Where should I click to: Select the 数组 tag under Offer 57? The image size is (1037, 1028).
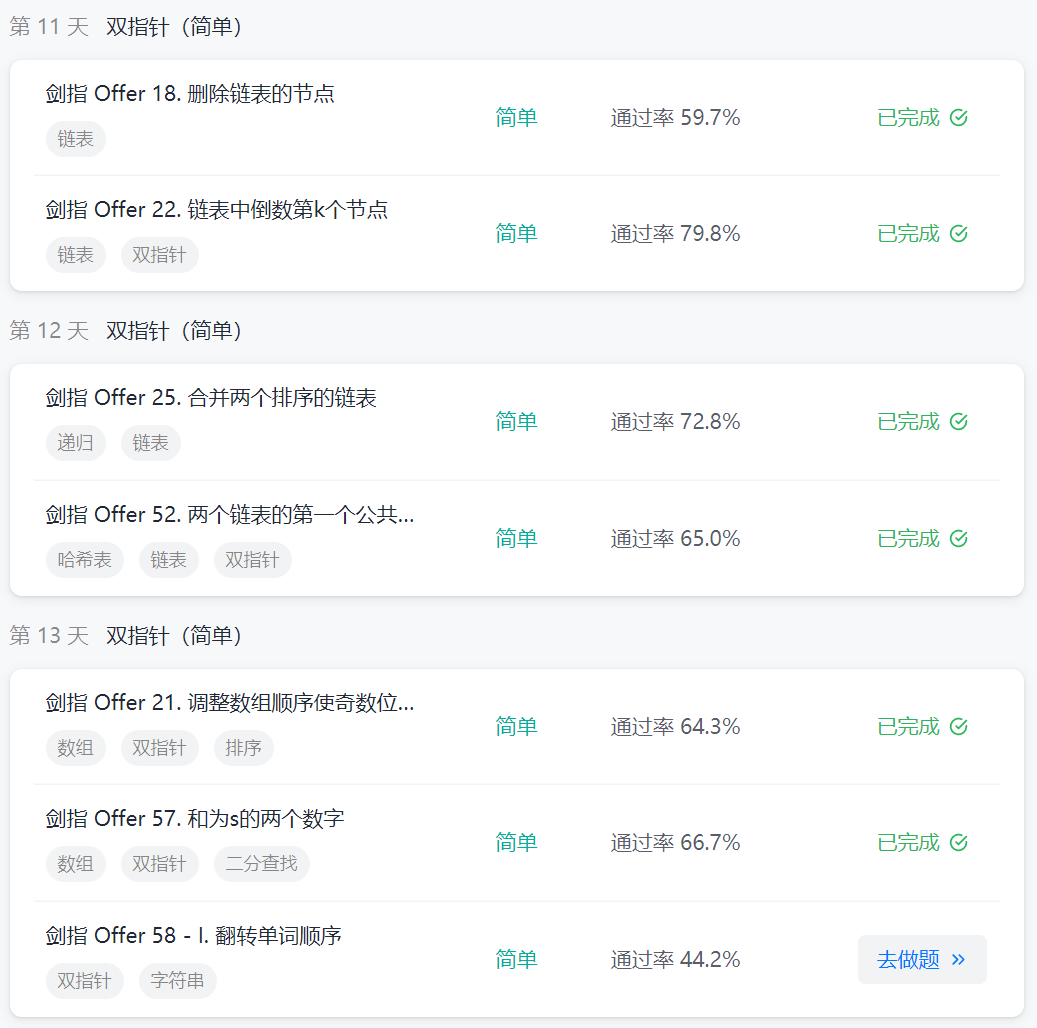[76, 864]
